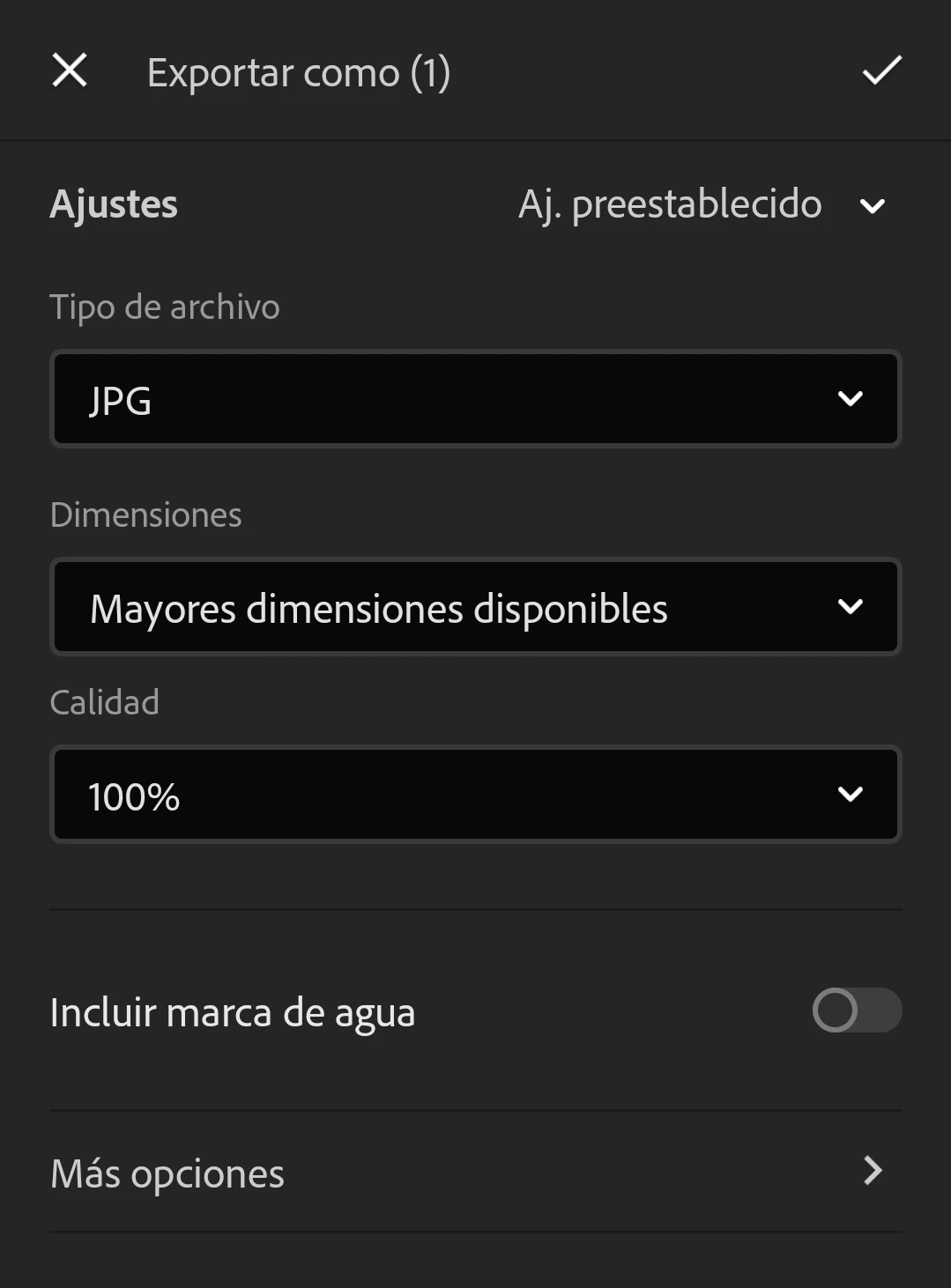
Task: Change the Calidad 100% dropdown
Action: click(x=476, y=795)
